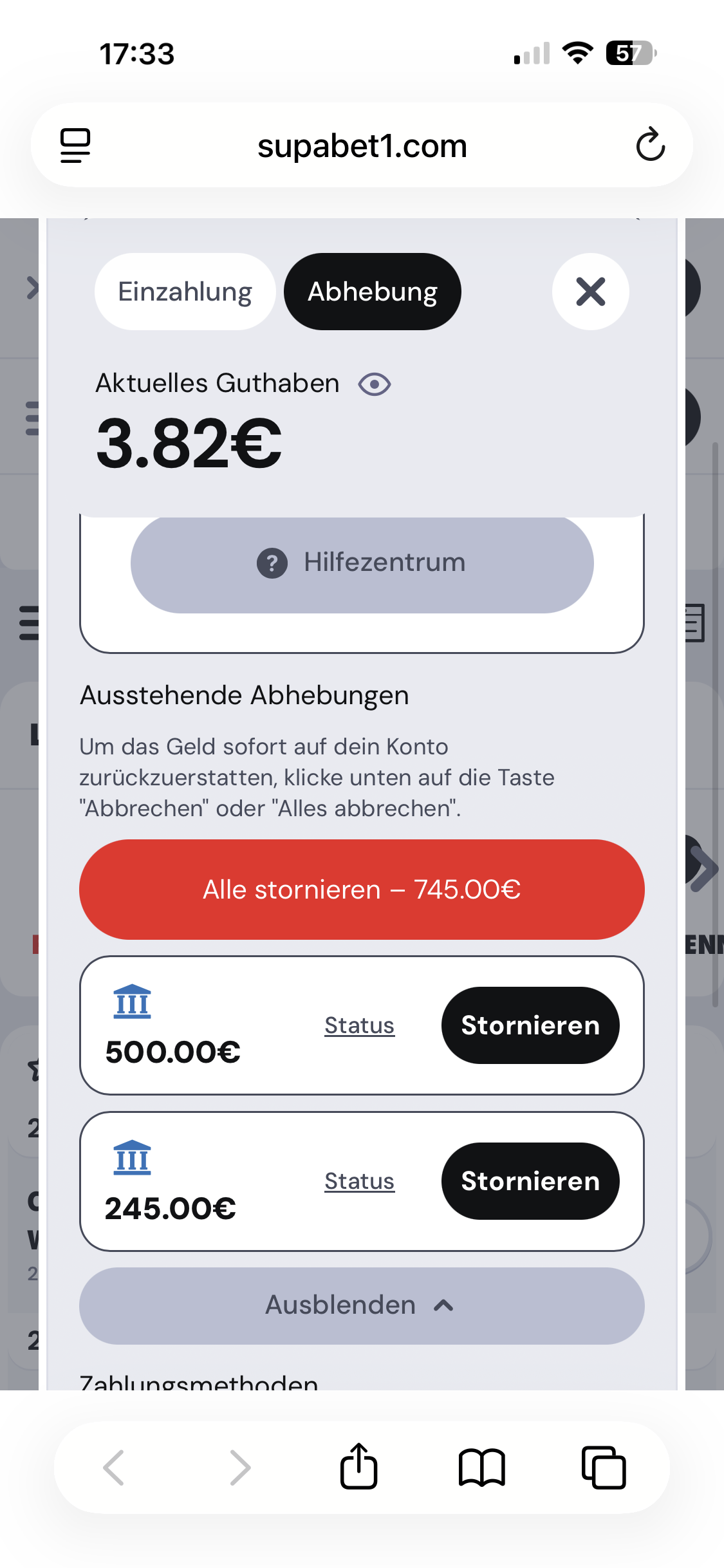724x1568 pixels.
Task: Switch to the Einzahlung tab
Action: 185,292
